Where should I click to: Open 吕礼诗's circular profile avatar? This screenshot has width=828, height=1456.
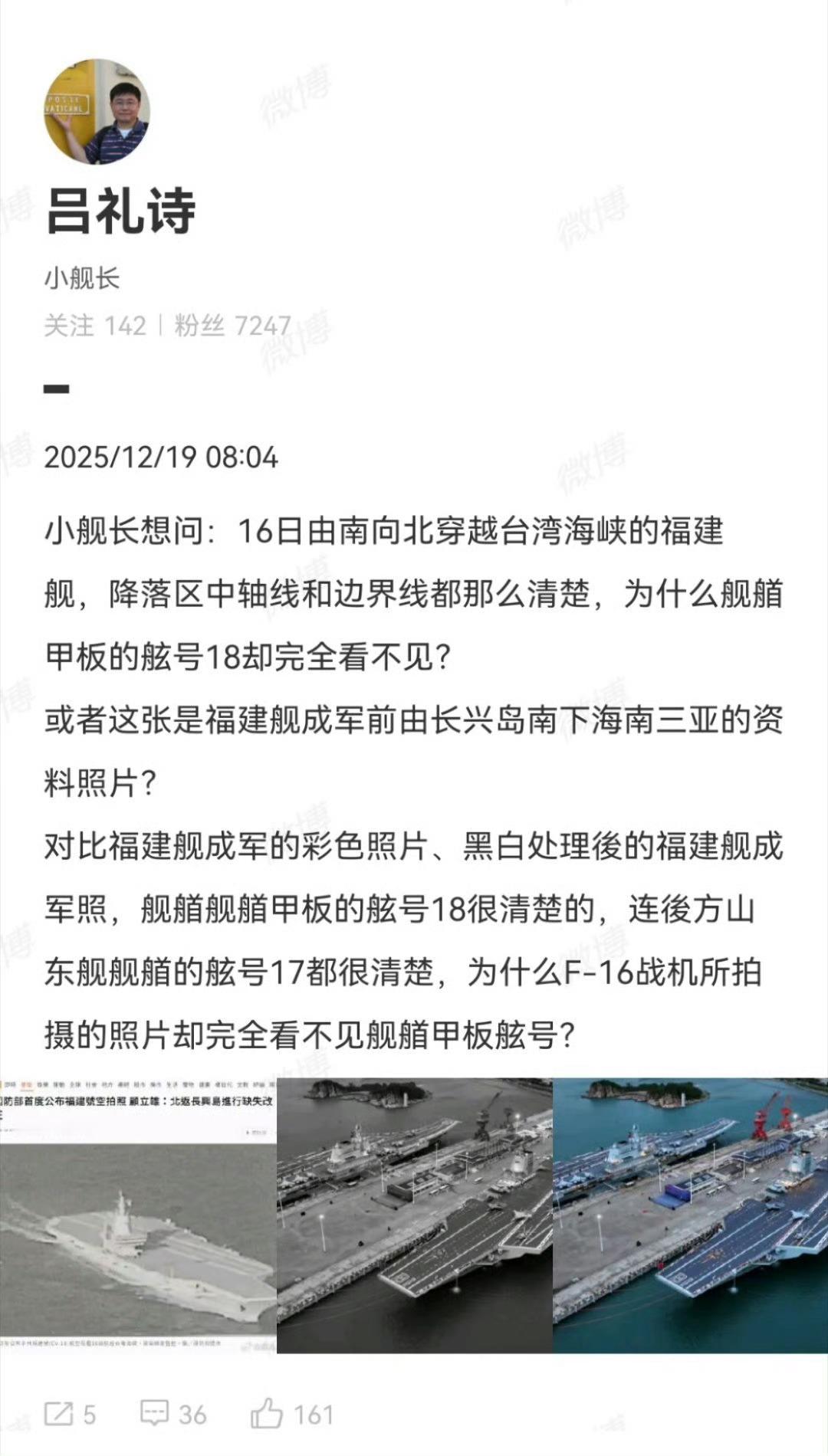(95, 111)
